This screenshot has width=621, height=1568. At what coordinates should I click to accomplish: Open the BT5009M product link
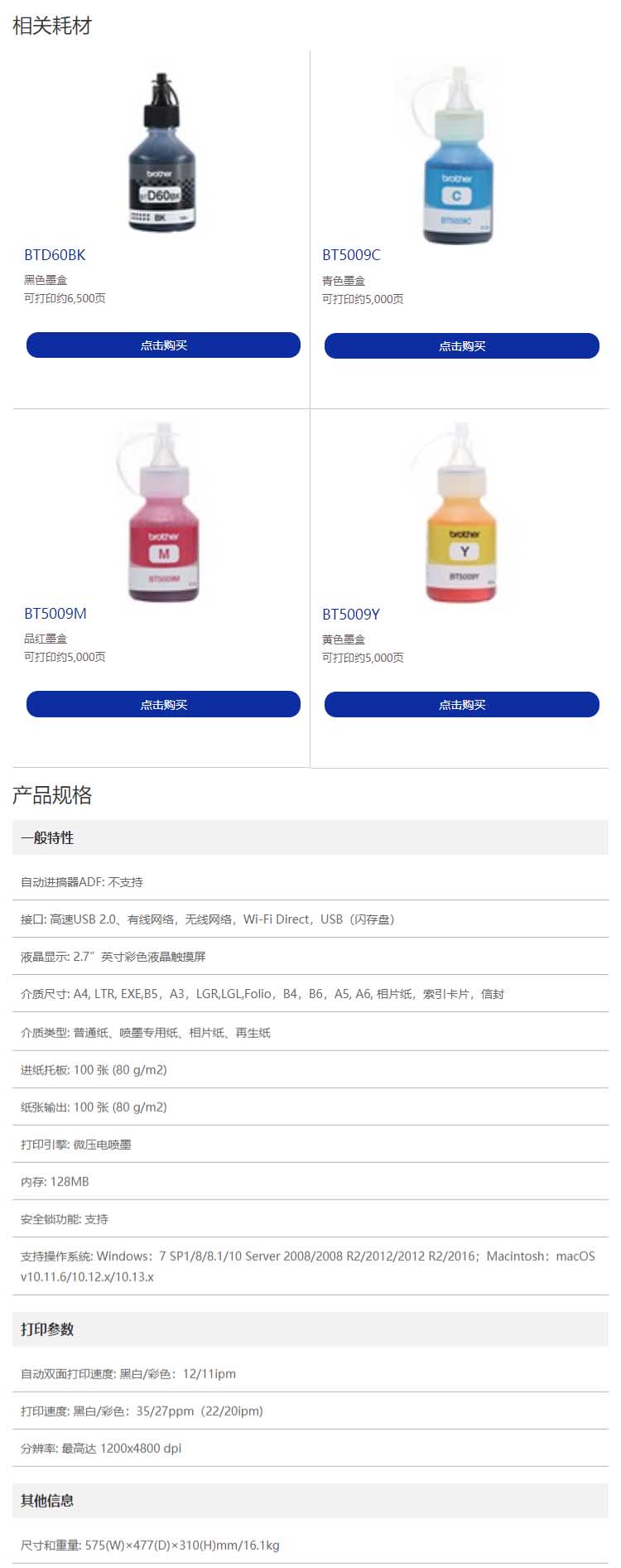[55, 614]
